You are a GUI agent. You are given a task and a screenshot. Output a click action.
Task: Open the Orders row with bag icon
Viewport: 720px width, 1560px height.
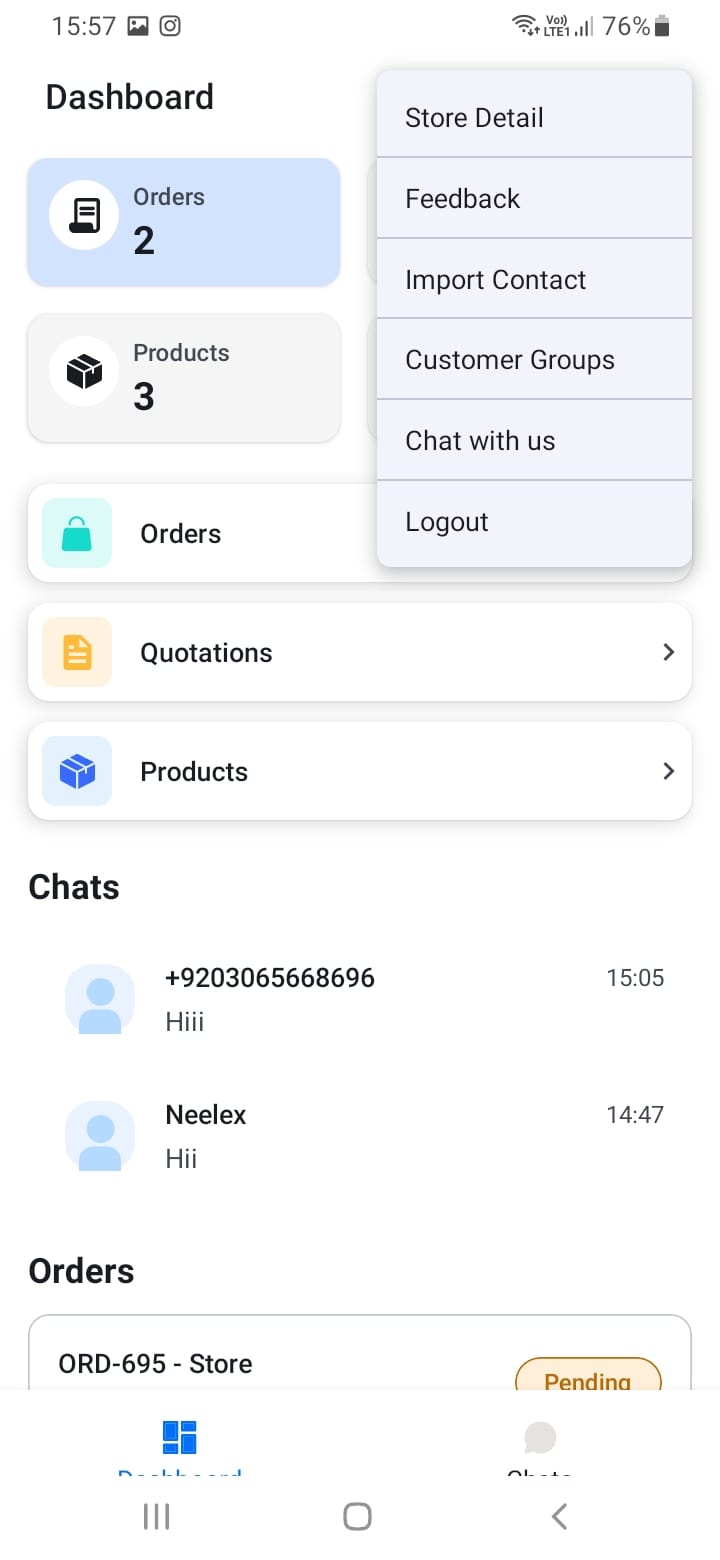pyautogui.click(x=200, y=534)
